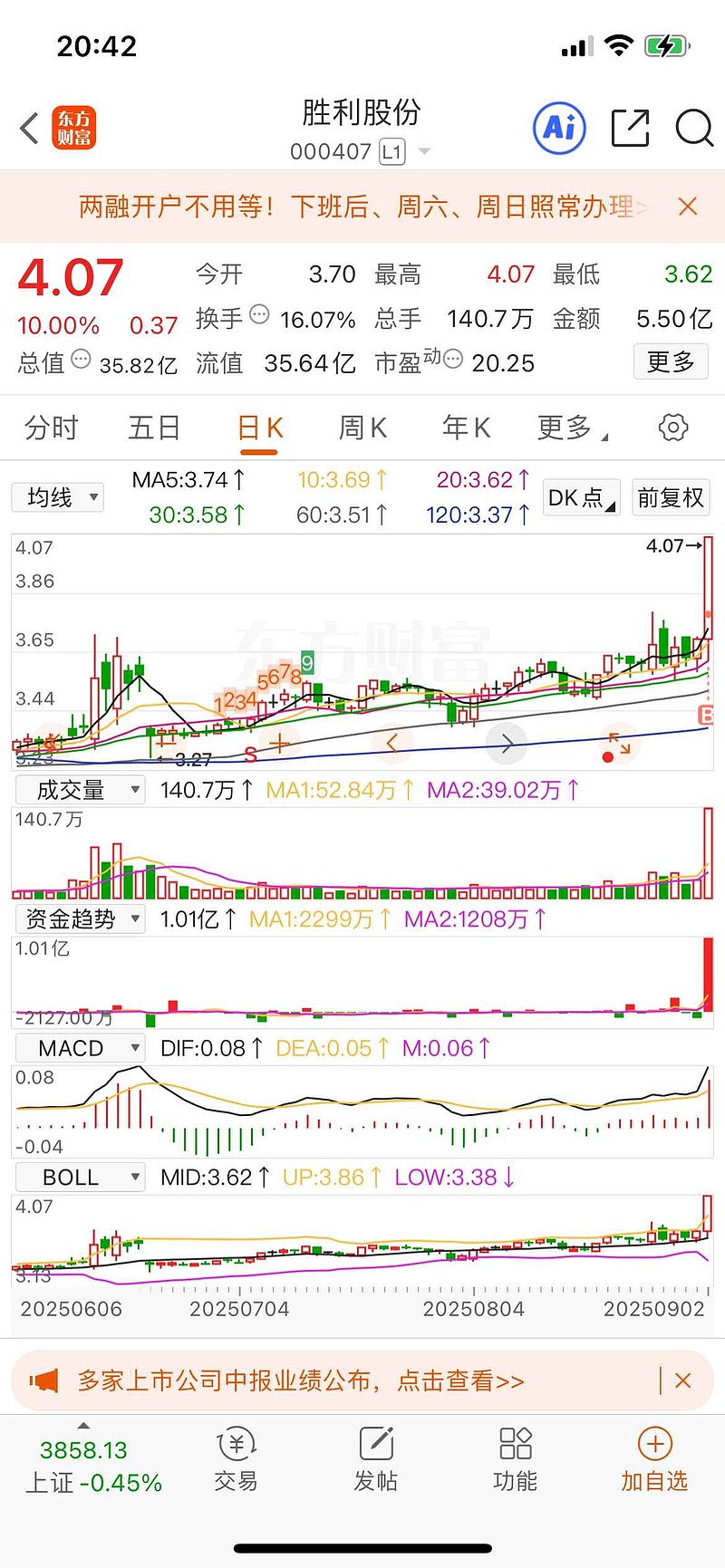The width and height of the screenshot is (725, 1568).
Task: Open the 中报业绩公布 announcement link
Action: [301, 1380]
